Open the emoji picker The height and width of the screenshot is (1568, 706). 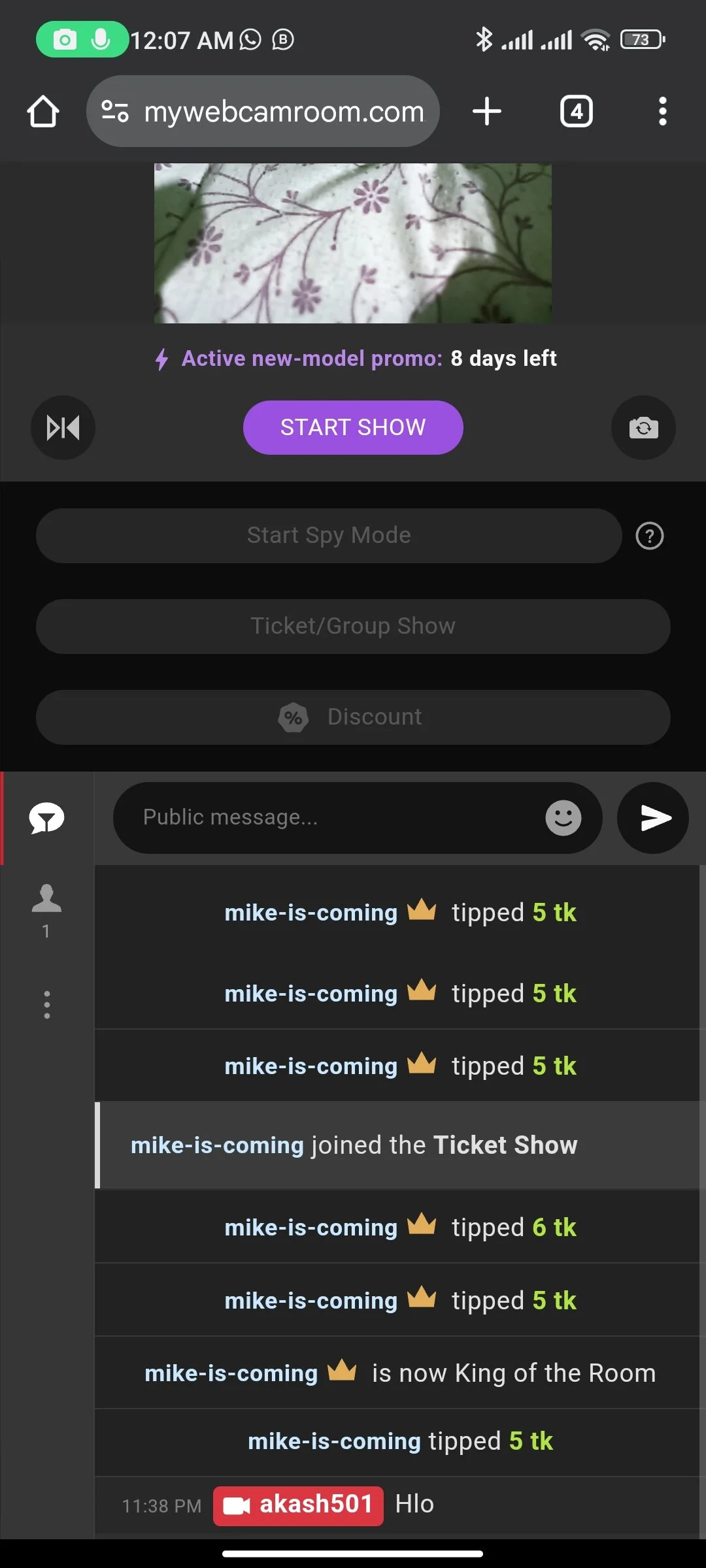pyautogui.click(x=563, y=818)
